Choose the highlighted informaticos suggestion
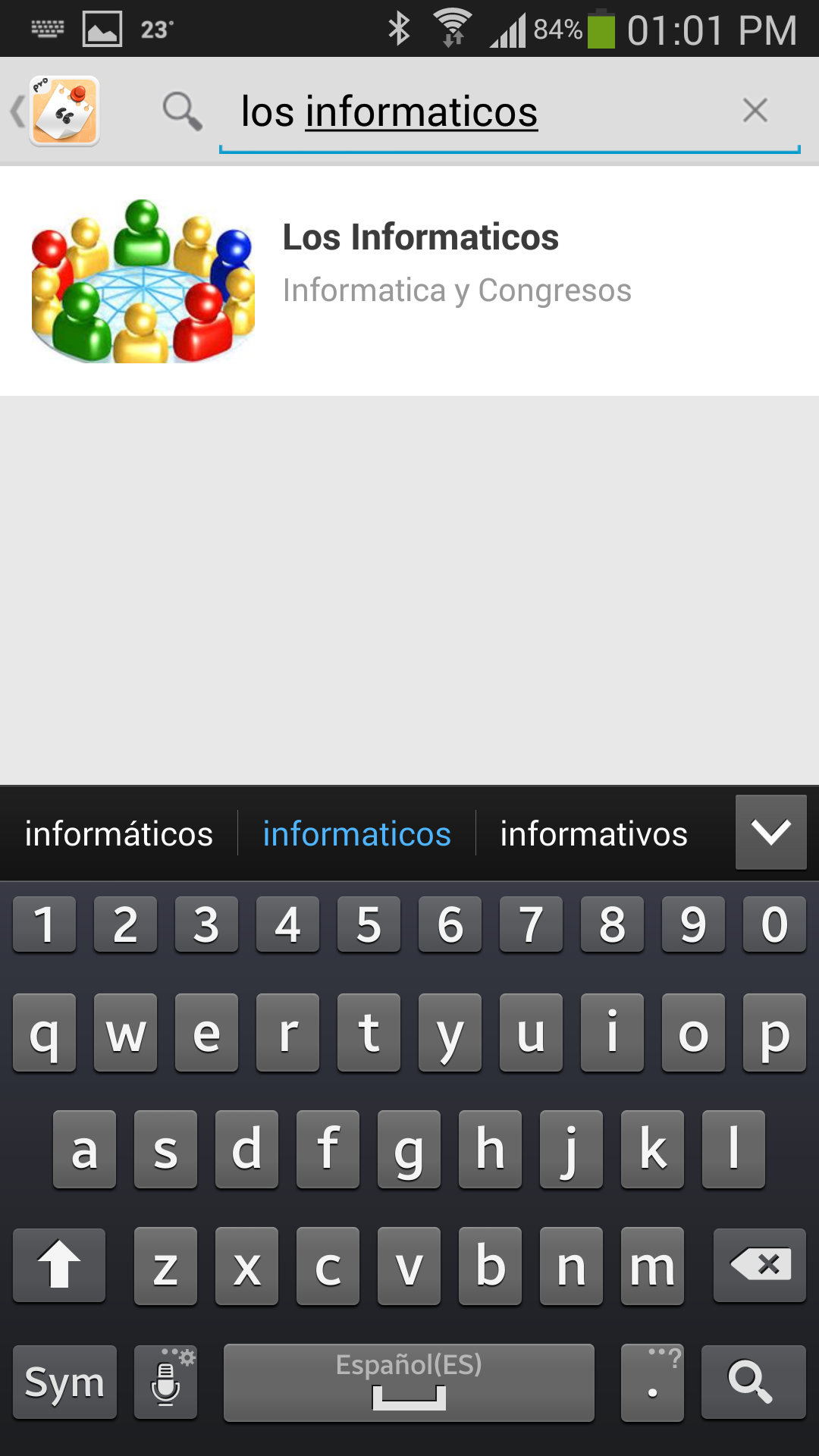 356,834
